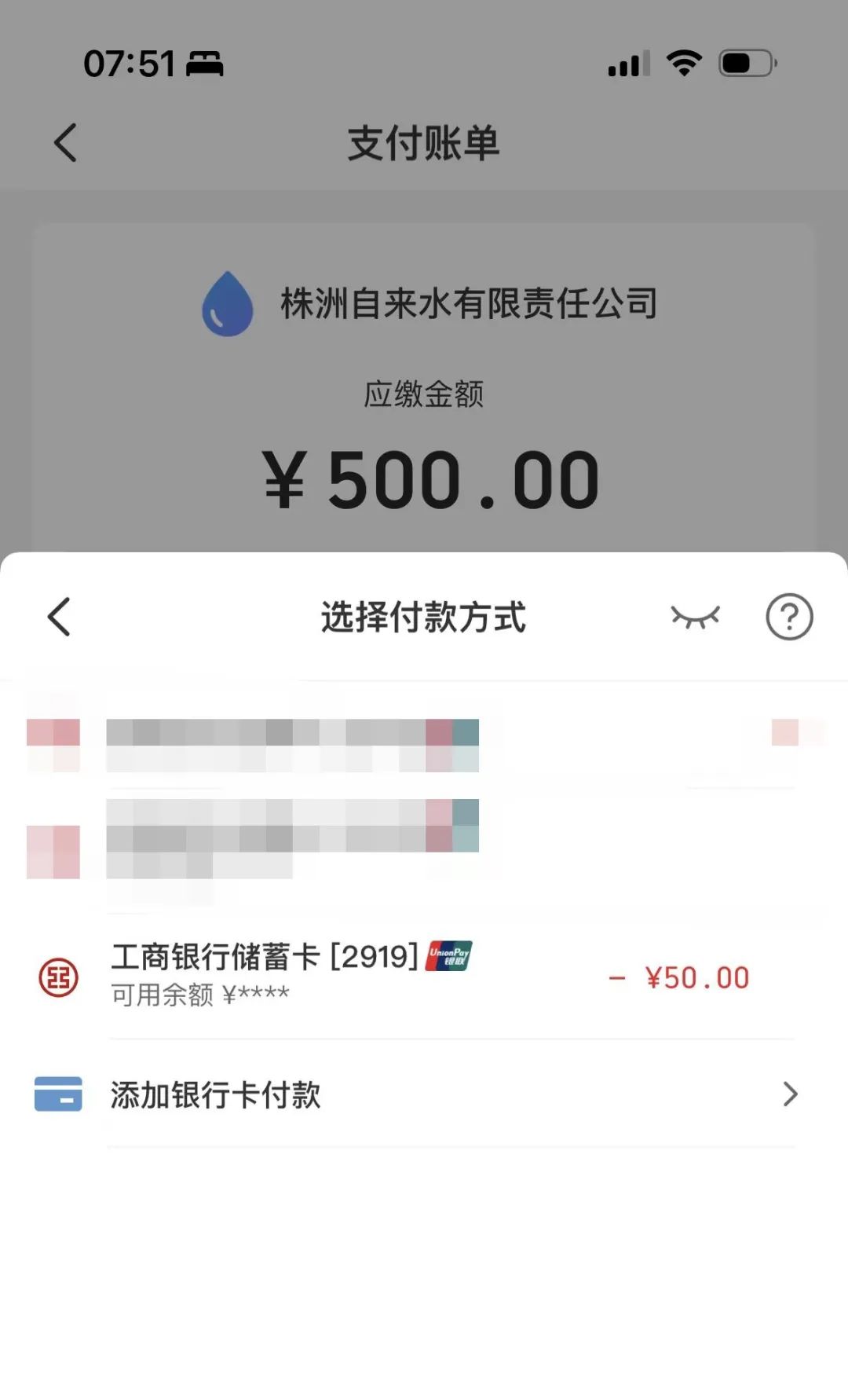Viewport: 848px width, 1400px height.
Task: Click the Wi-Fi status bar icon
Action: coord(685,64)
